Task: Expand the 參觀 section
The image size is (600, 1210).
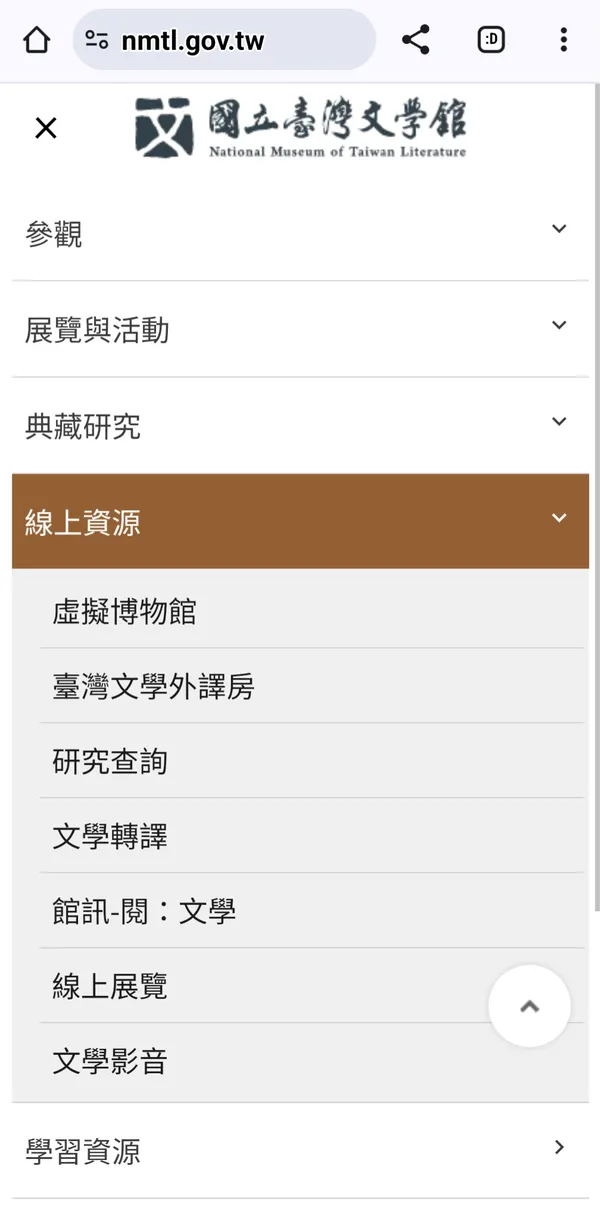Action: pos(559,230)
